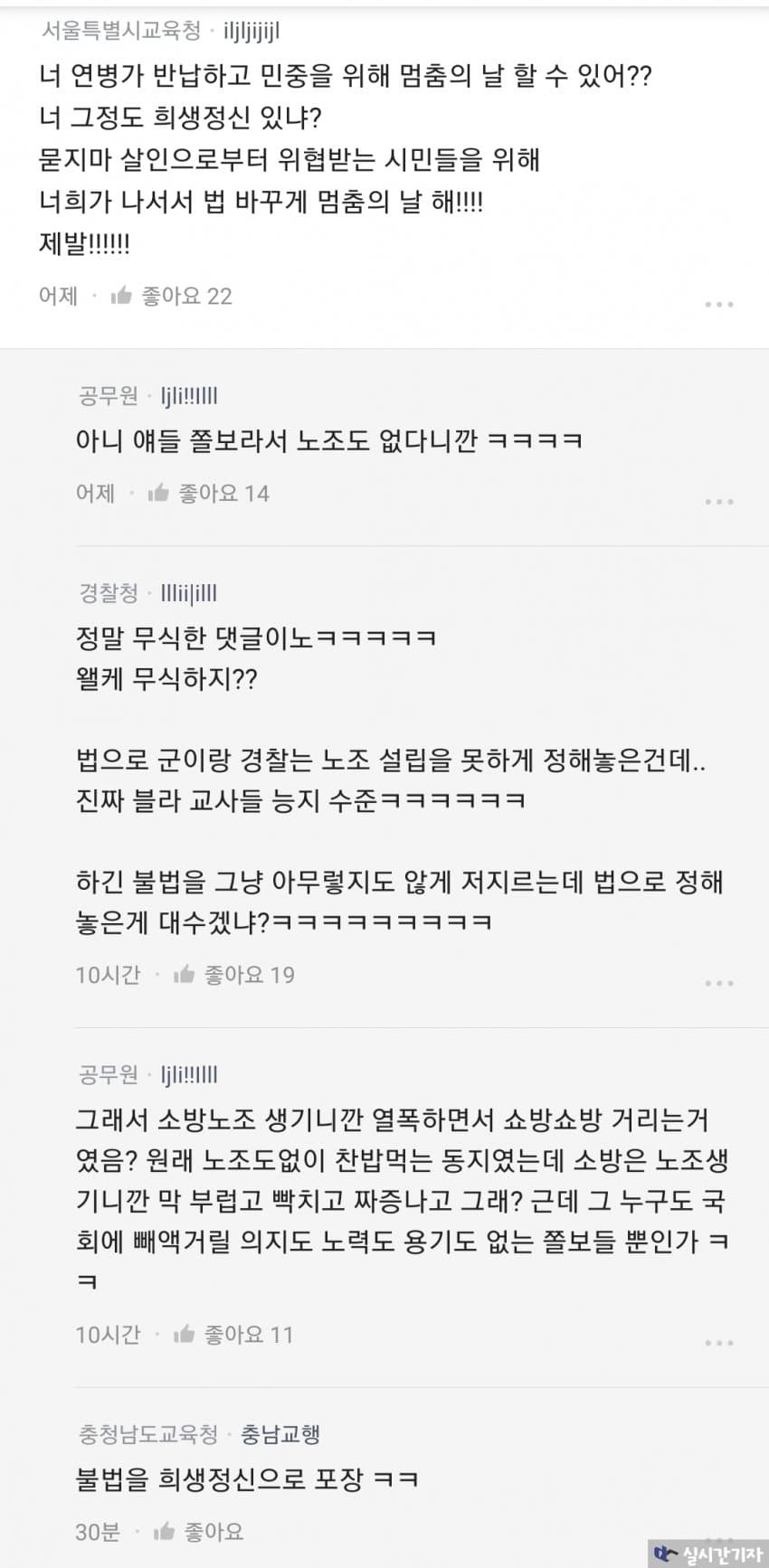Open more options for 서울특별시교육청 comment
Screen dimensions: 769x1568
(x=718, y=305)
